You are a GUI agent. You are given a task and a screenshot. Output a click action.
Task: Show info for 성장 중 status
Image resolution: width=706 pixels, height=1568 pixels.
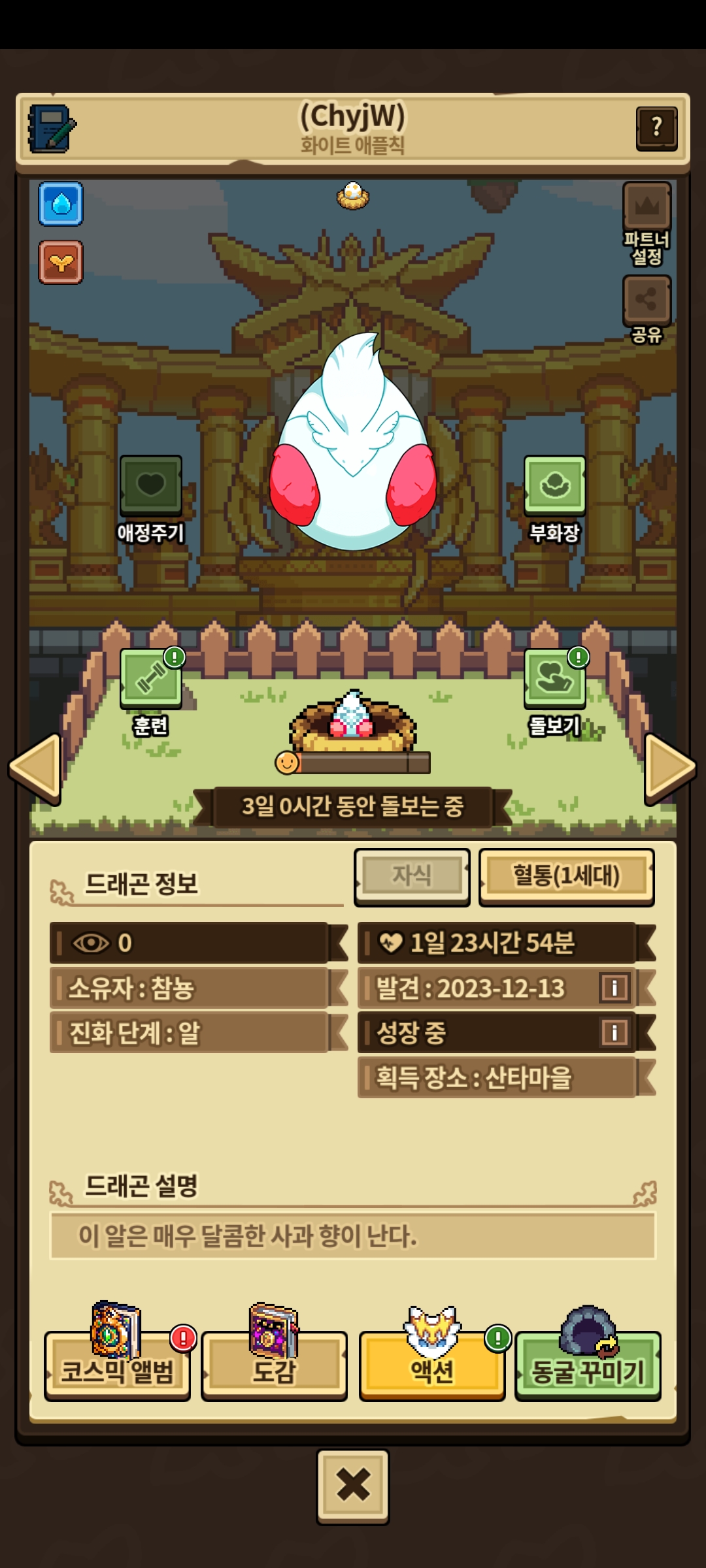click(x=614, y=1032)
